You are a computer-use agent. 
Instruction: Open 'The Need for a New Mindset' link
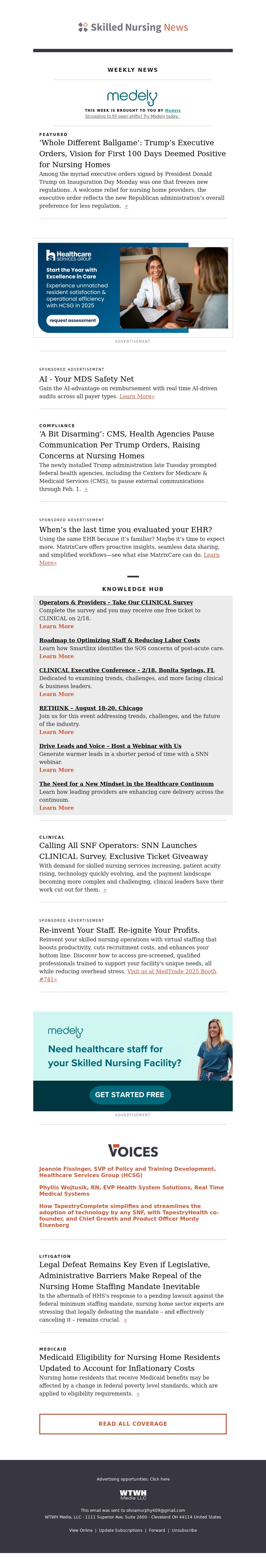[x=126, y=784]
